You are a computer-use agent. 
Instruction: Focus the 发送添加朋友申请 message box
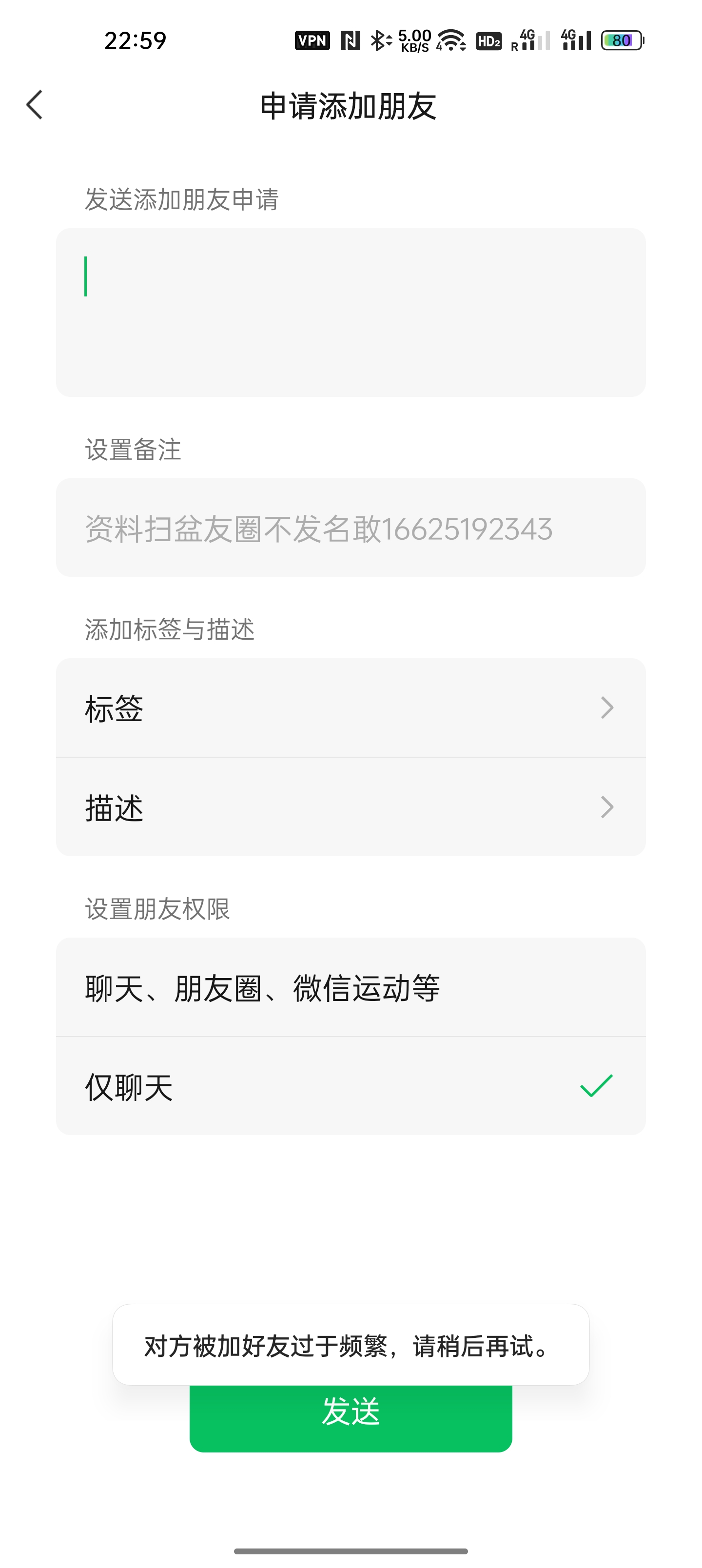tap(351, 312)
